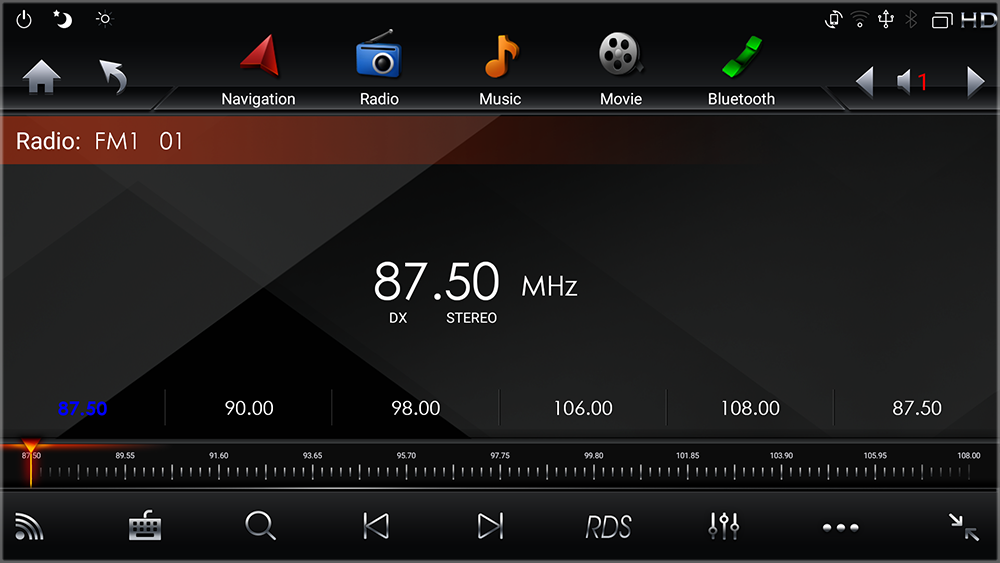
Task: Tune to the 98.00 preset
Action: pyautogui.click(x=415, y=408)
